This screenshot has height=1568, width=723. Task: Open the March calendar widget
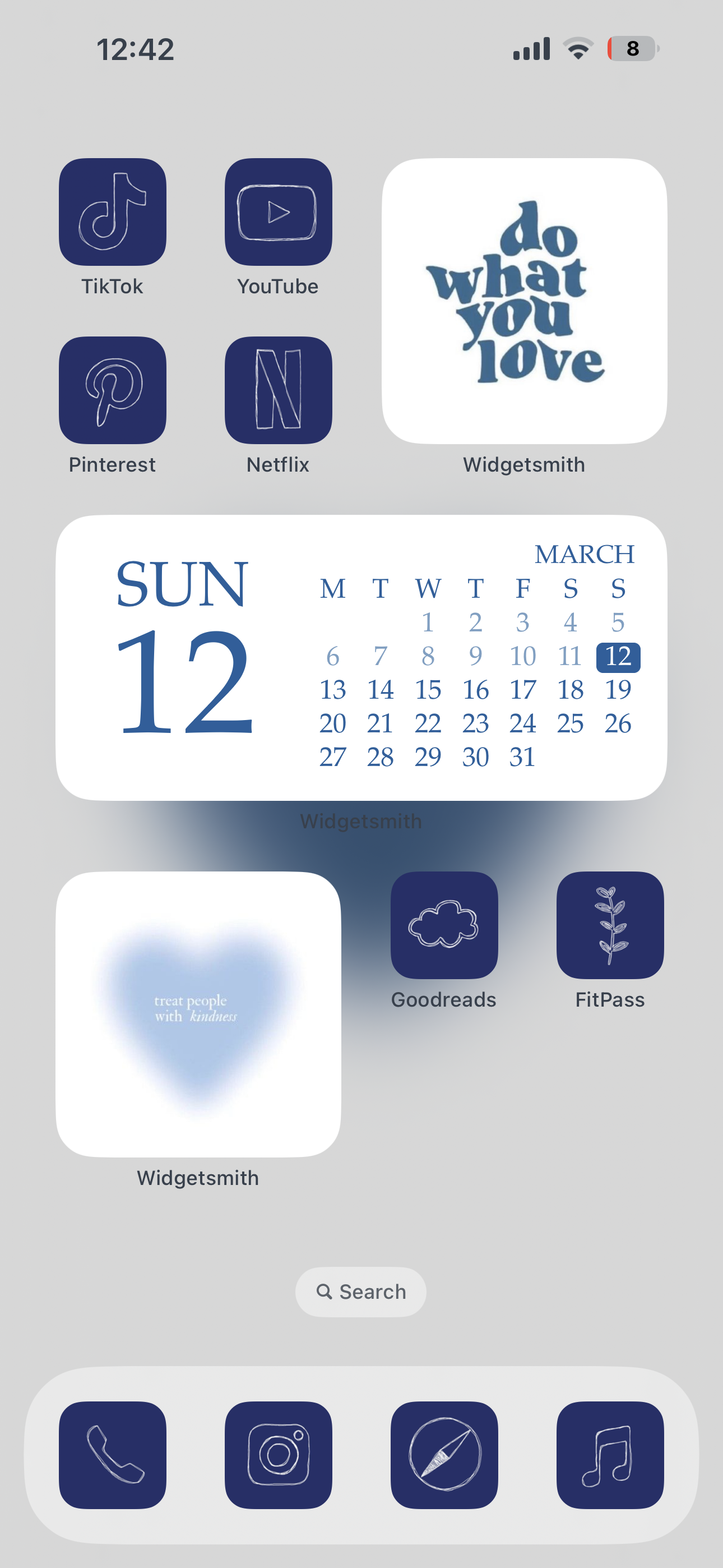tap(361, 657)
